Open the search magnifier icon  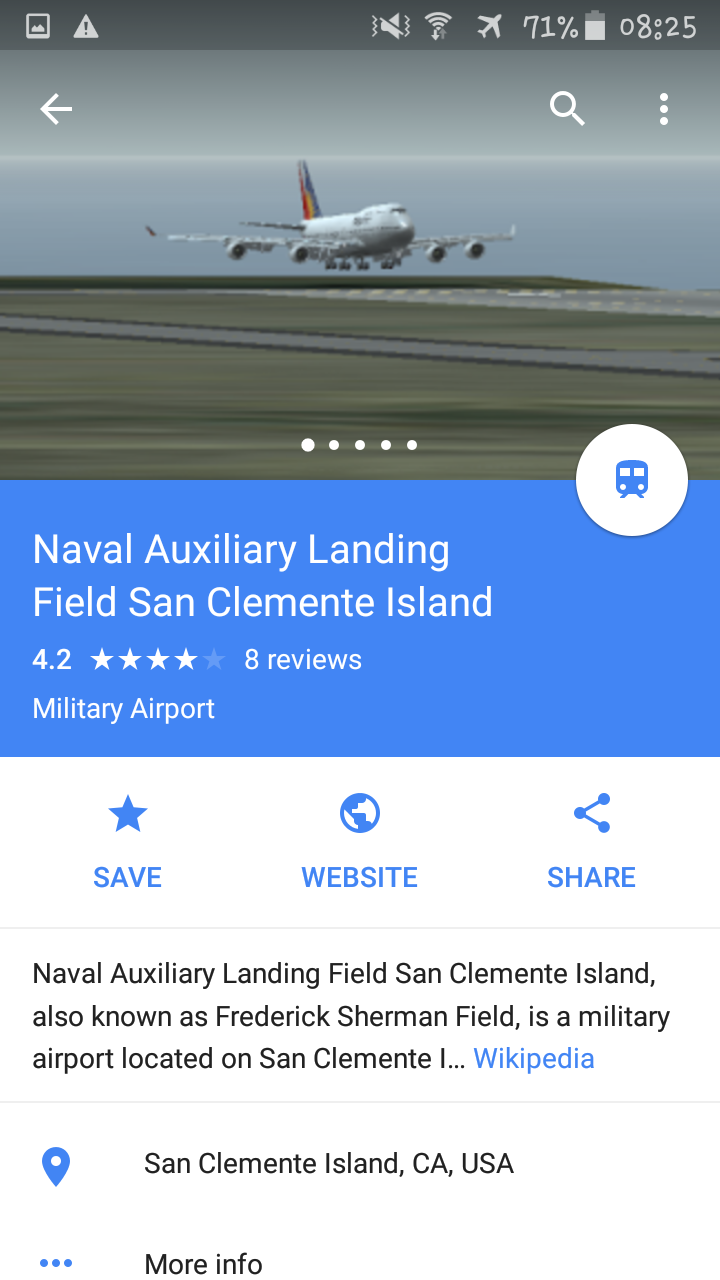[567, 108]
